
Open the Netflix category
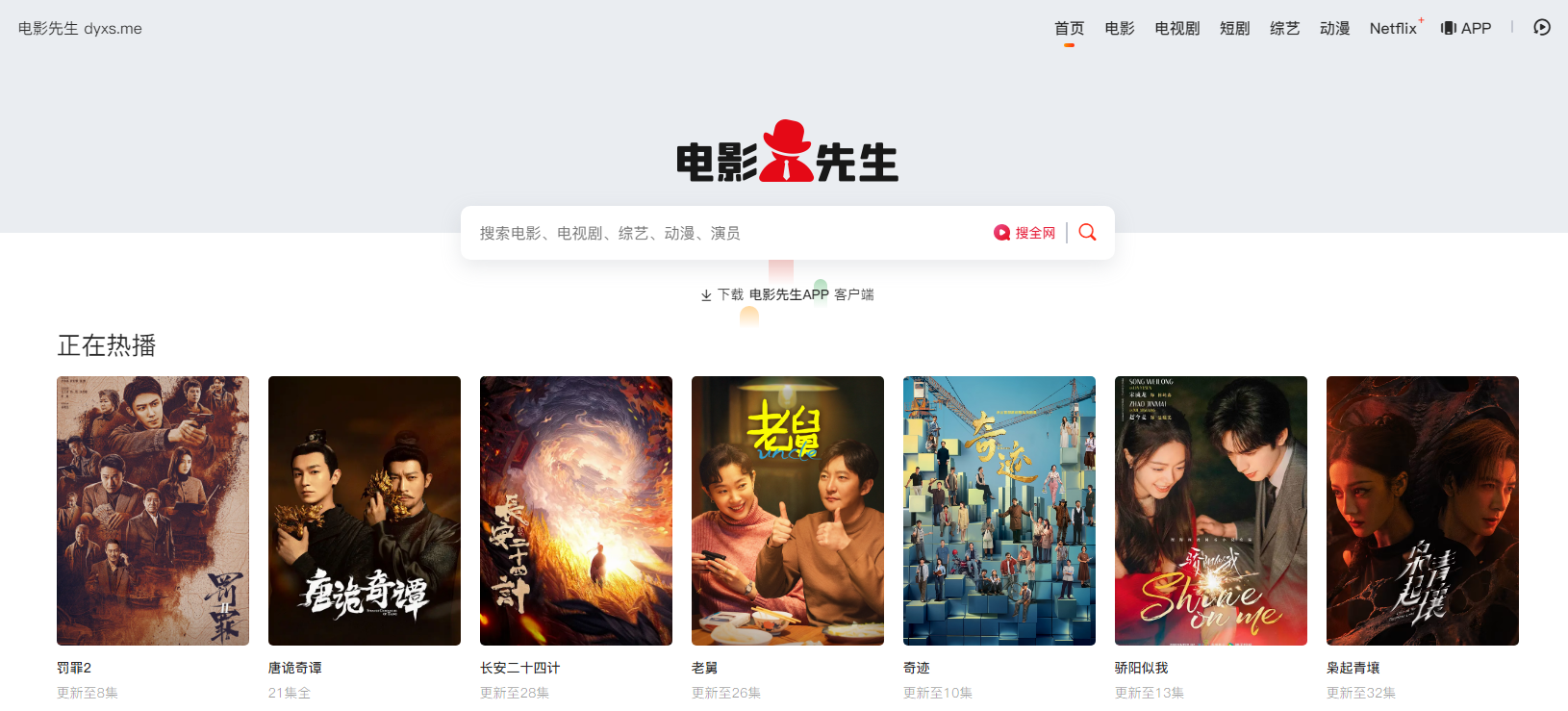click(1394, 29)
